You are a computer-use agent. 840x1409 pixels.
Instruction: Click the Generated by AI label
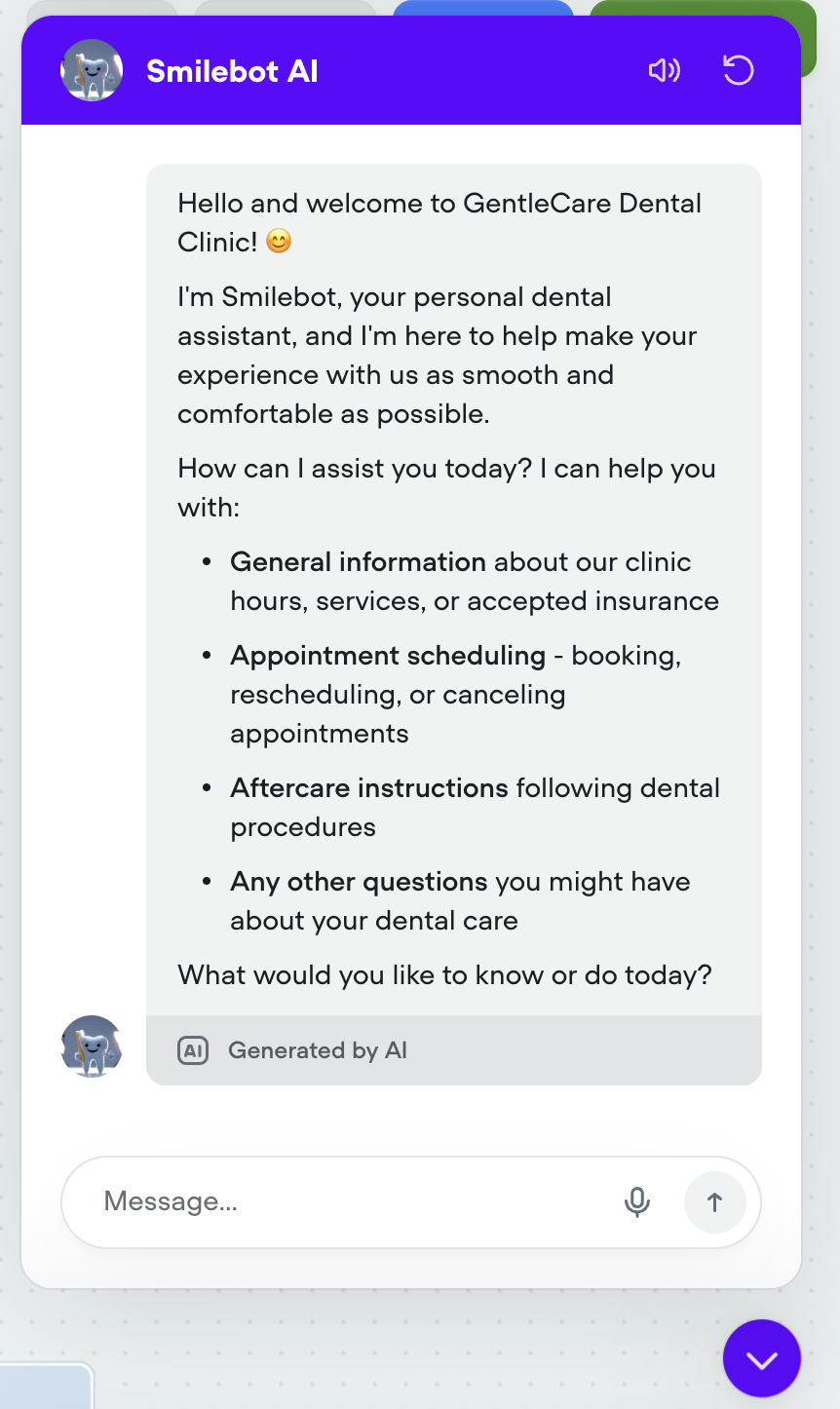pos(318,1050)
